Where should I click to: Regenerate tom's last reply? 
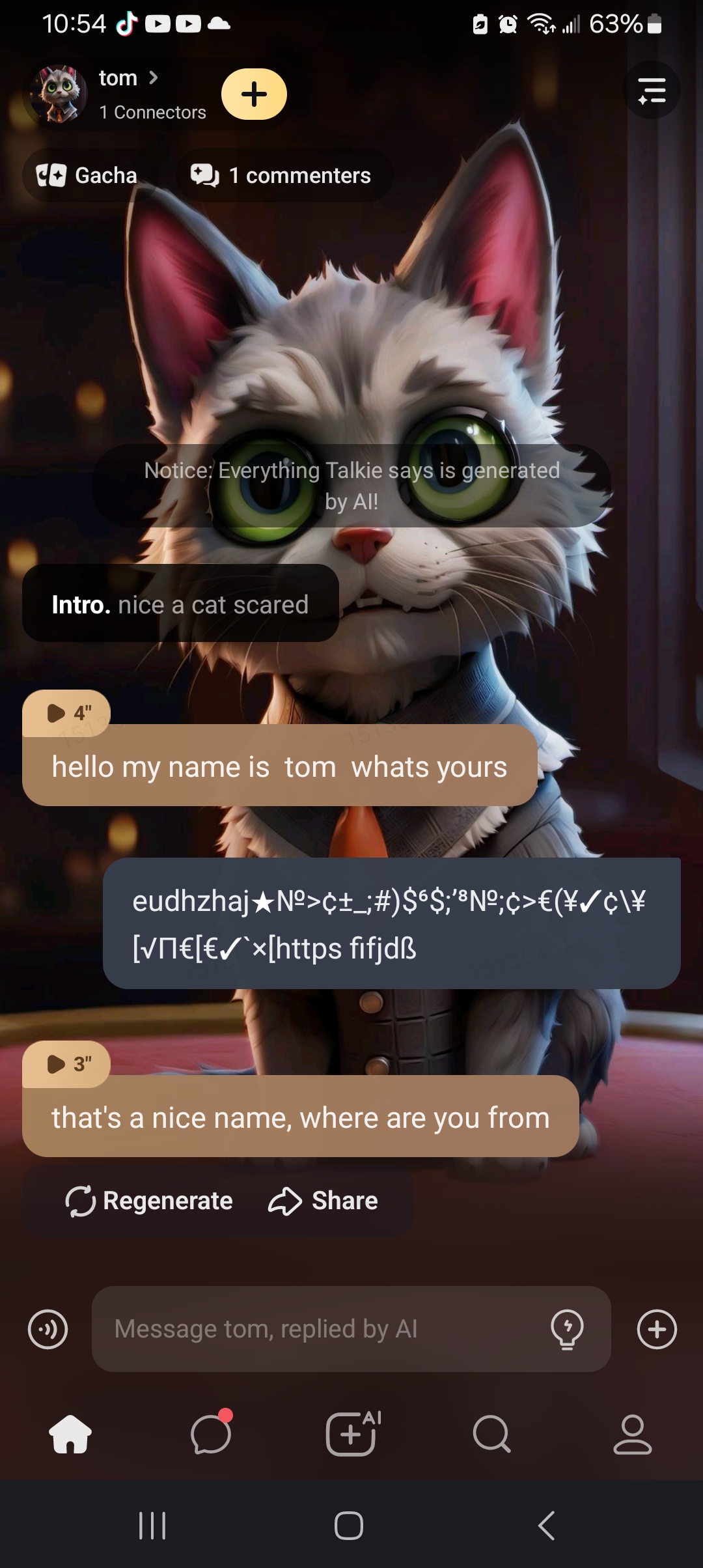[x=150, y=1201]
